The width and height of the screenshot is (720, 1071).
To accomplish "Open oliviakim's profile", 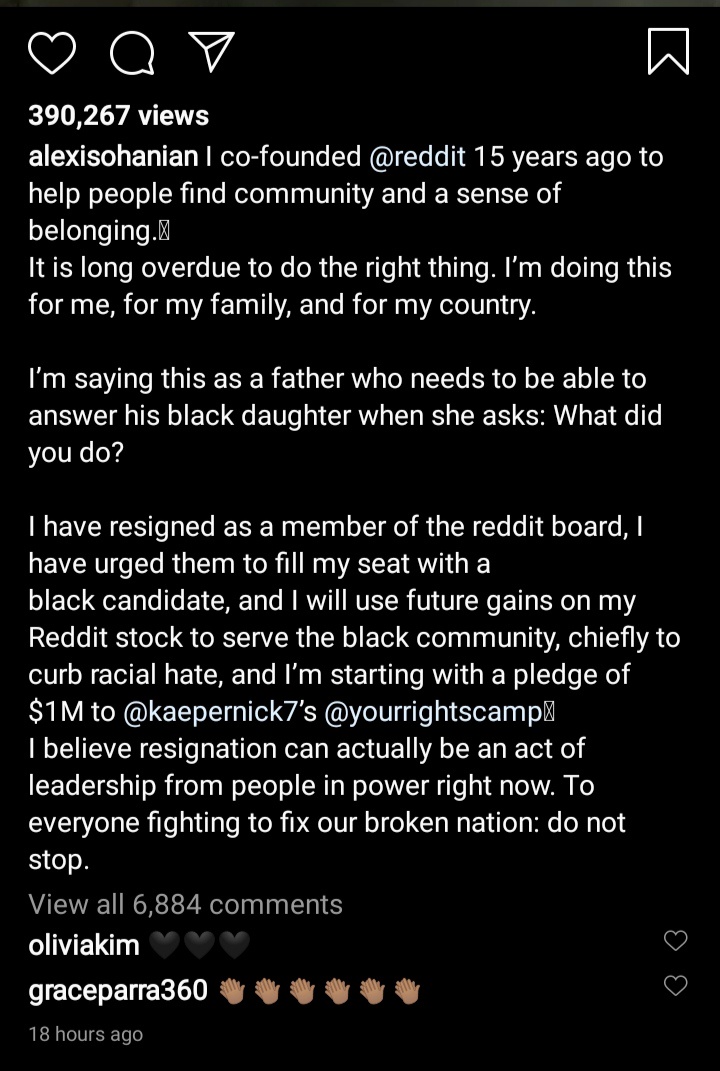I will click(x=84, y=942).
